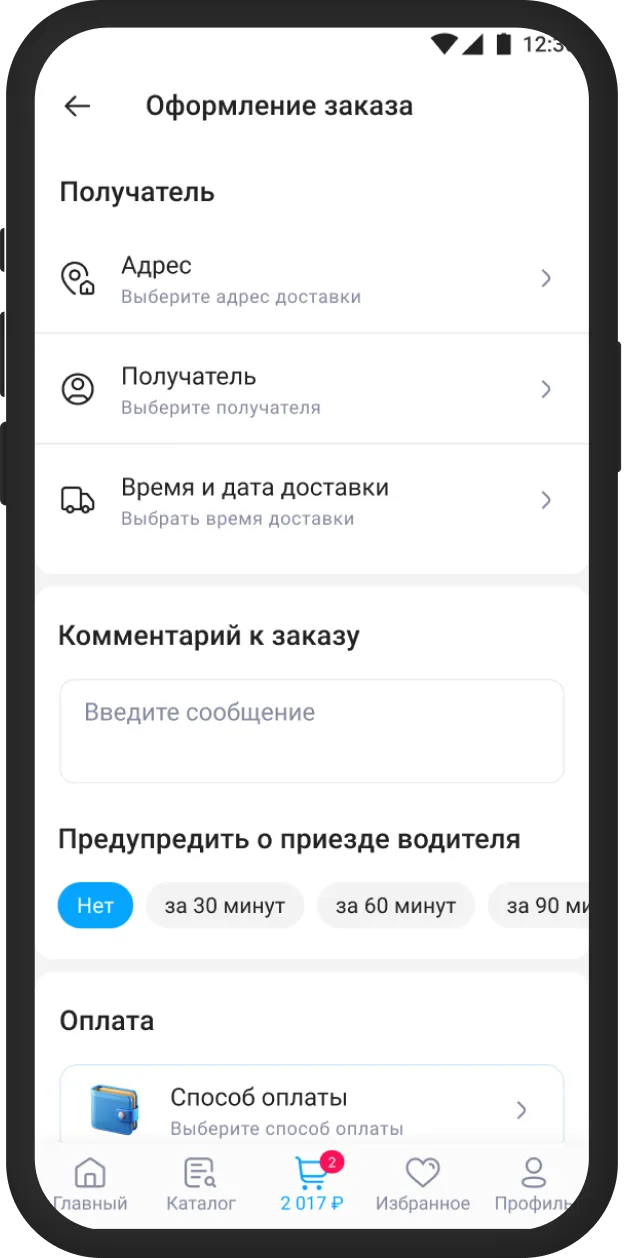Open Время и дата доставки row
This screenshot has width=624, height=1258.
310,501
